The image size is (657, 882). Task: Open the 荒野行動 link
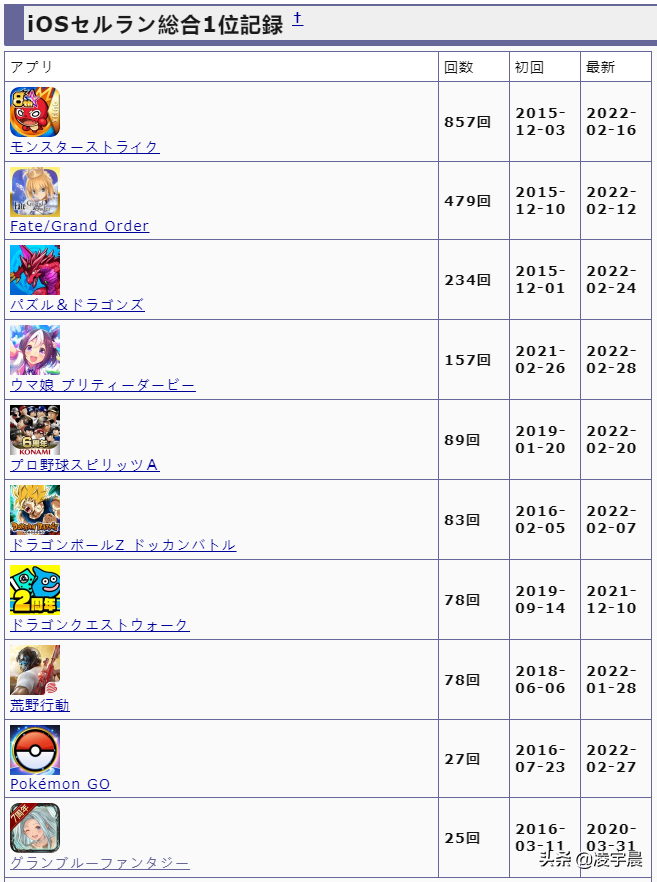point(40,705)
